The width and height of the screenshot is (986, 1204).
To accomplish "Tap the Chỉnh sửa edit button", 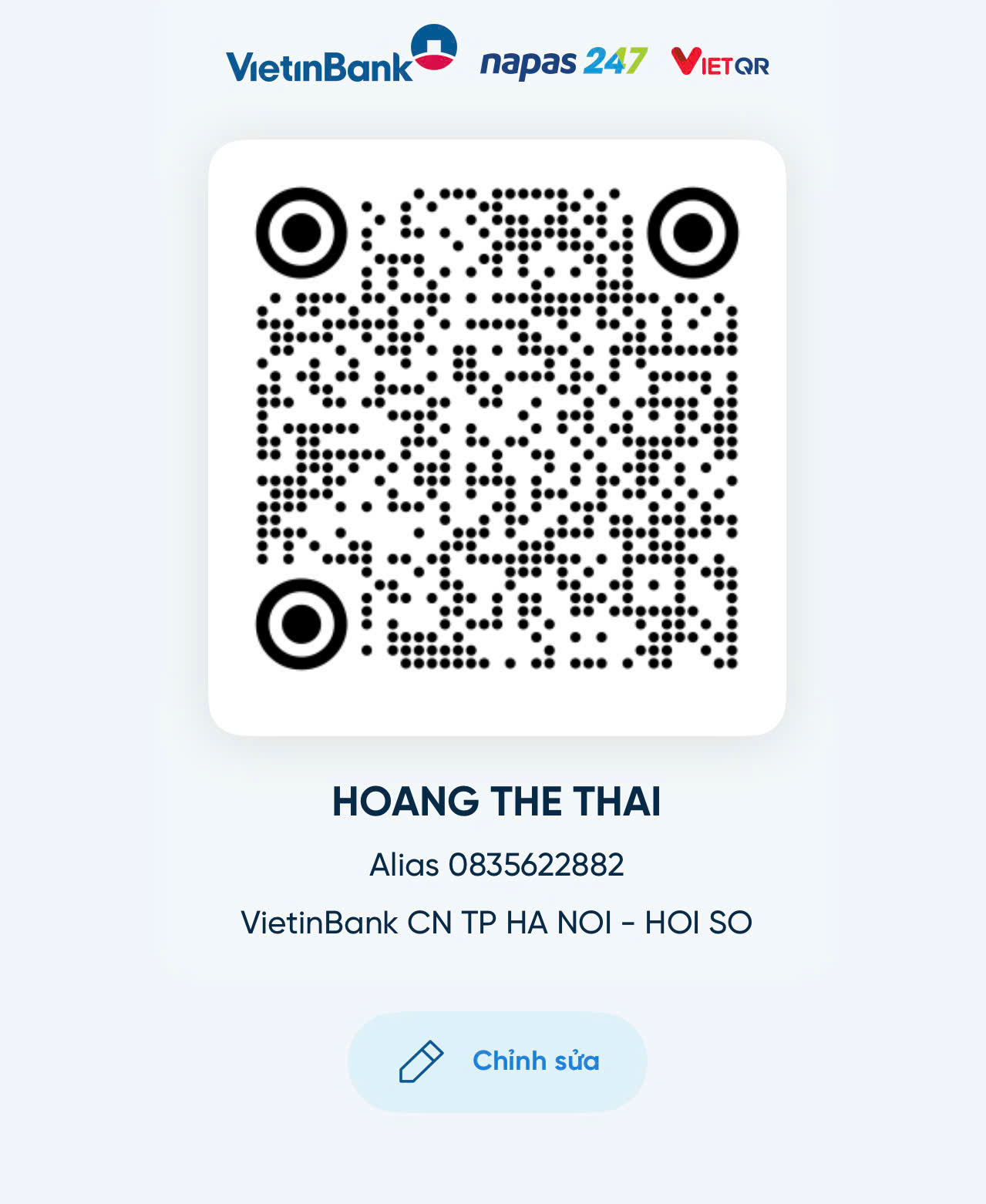I will (x=497, y=1061).
